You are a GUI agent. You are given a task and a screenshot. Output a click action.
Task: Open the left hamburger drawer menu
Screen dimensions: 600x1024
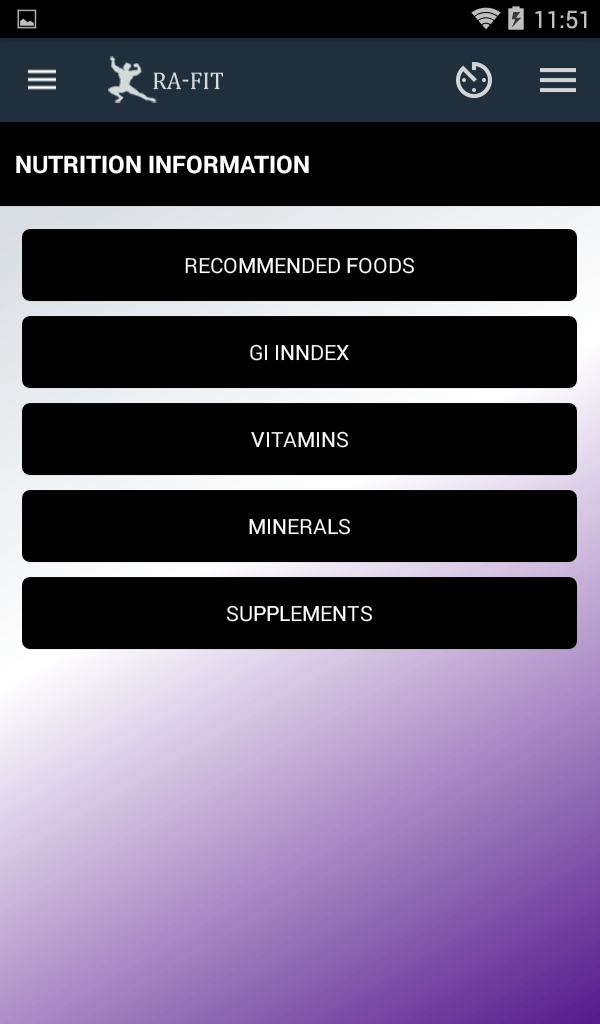click(x=42, y=80)
